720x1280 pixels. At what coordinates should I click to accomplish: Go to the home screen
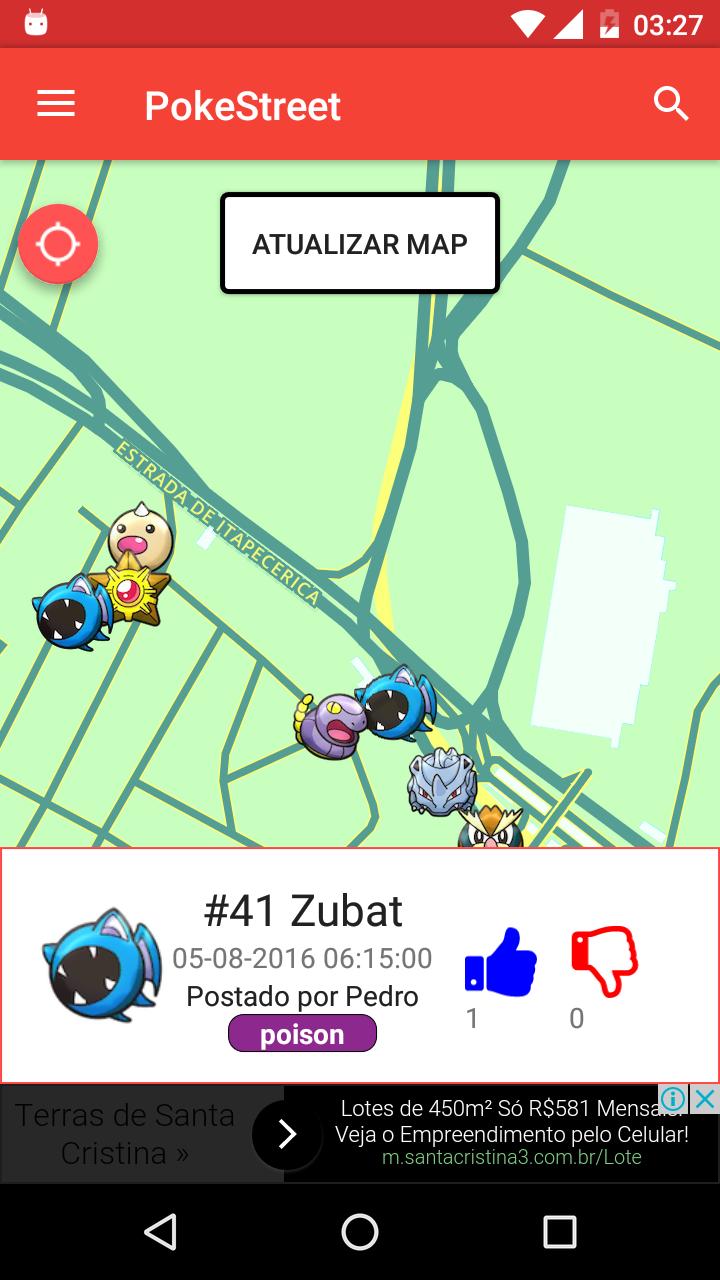tap(360, 1232)
